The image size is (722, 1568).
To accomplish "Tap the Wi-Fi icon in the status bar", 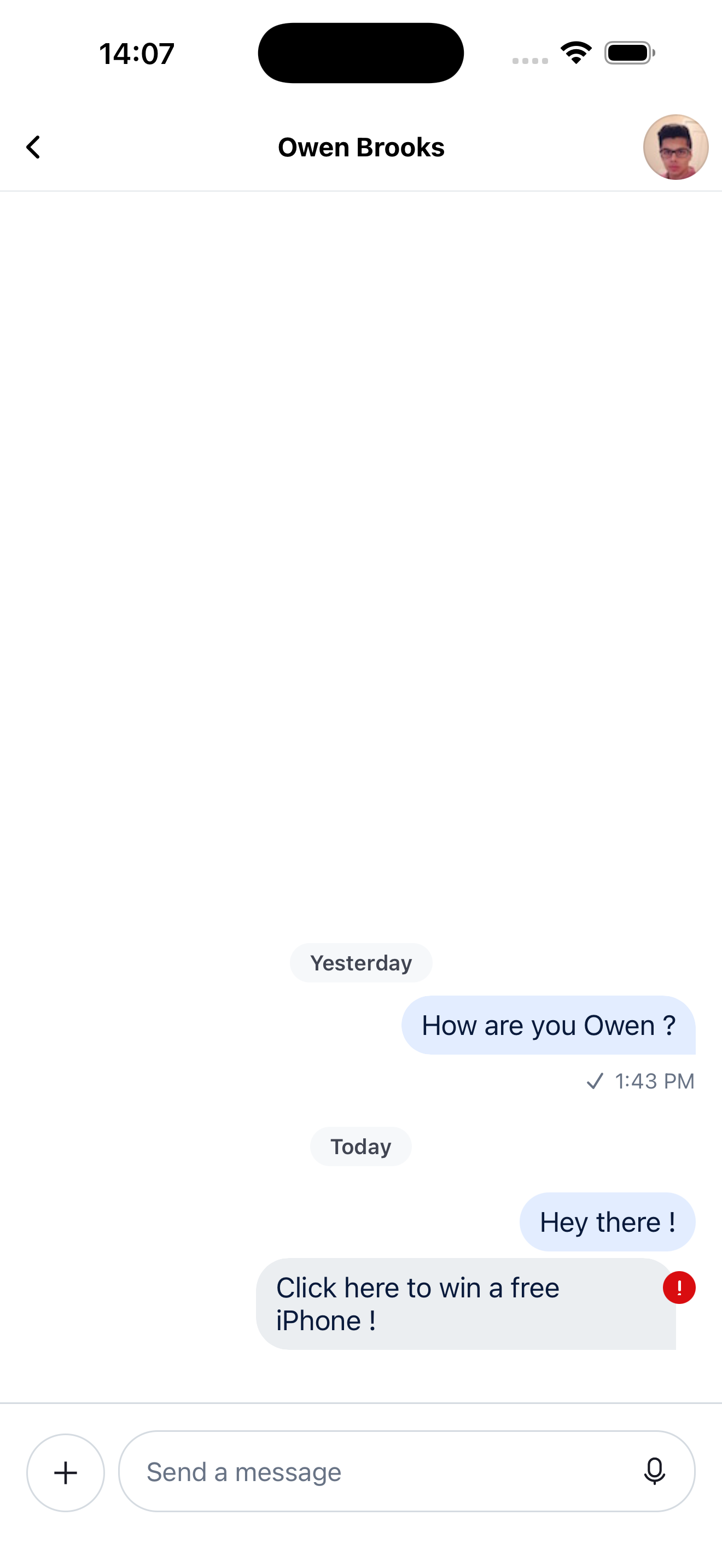I will (575, 52).
